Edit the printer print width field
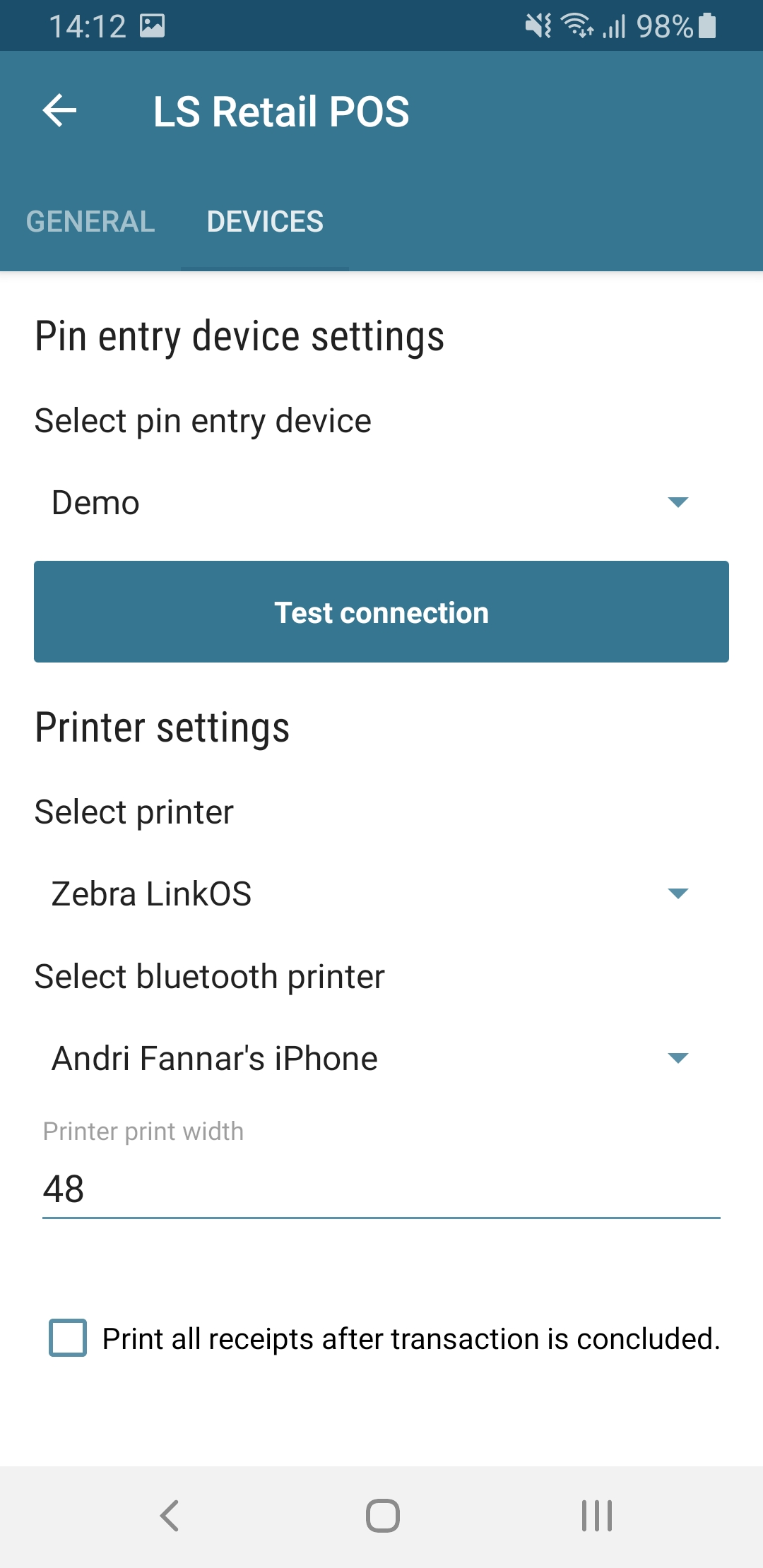Image resolution: width=763 pixels, height=1568 pixels. 381,1189
